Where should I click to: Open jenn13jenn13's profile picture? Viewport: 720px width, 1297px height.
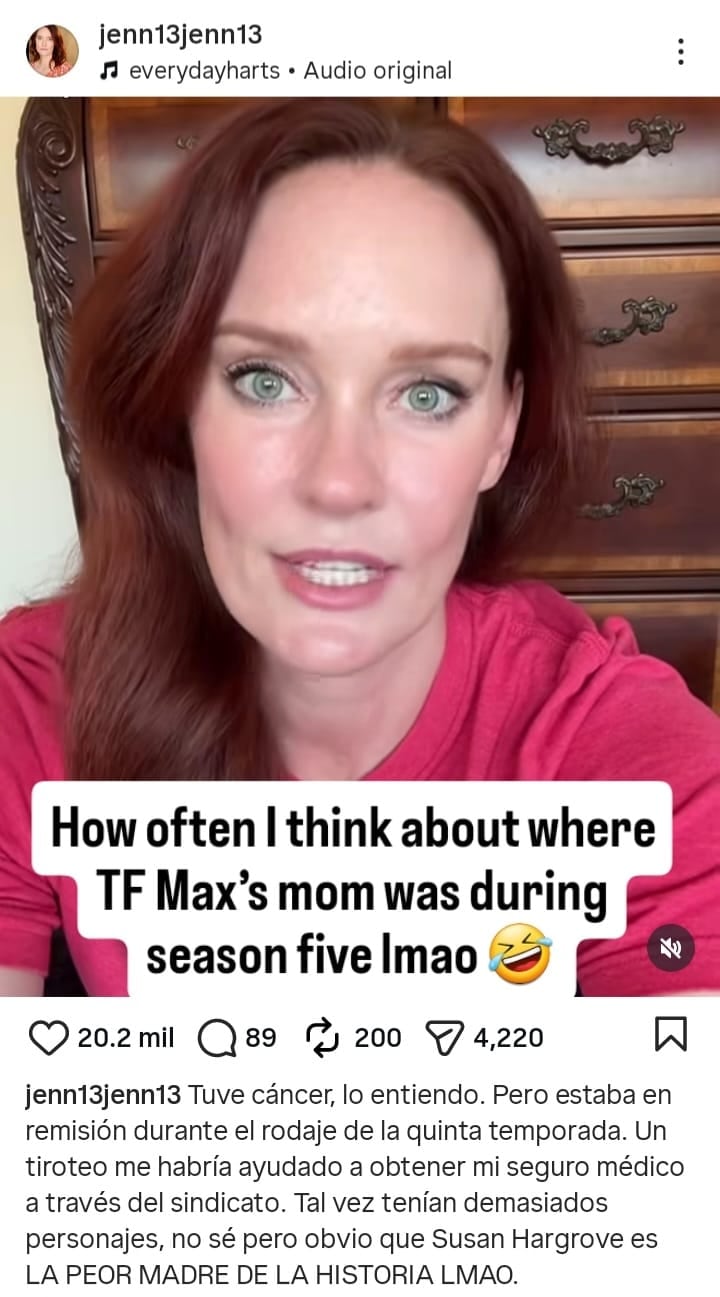tap(52, 51)
